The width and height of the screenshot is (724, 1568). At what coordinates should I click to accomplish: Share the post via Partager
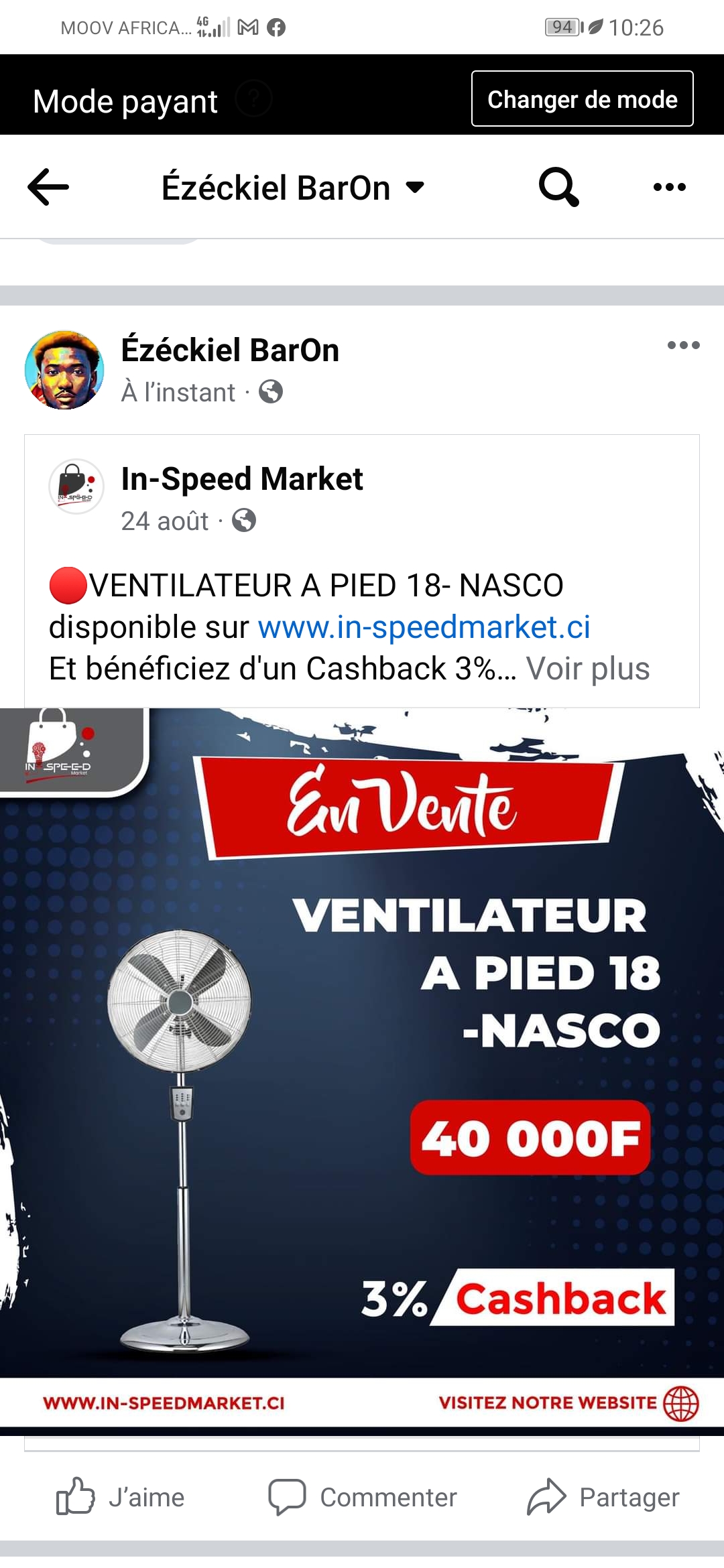point(603,1497)
